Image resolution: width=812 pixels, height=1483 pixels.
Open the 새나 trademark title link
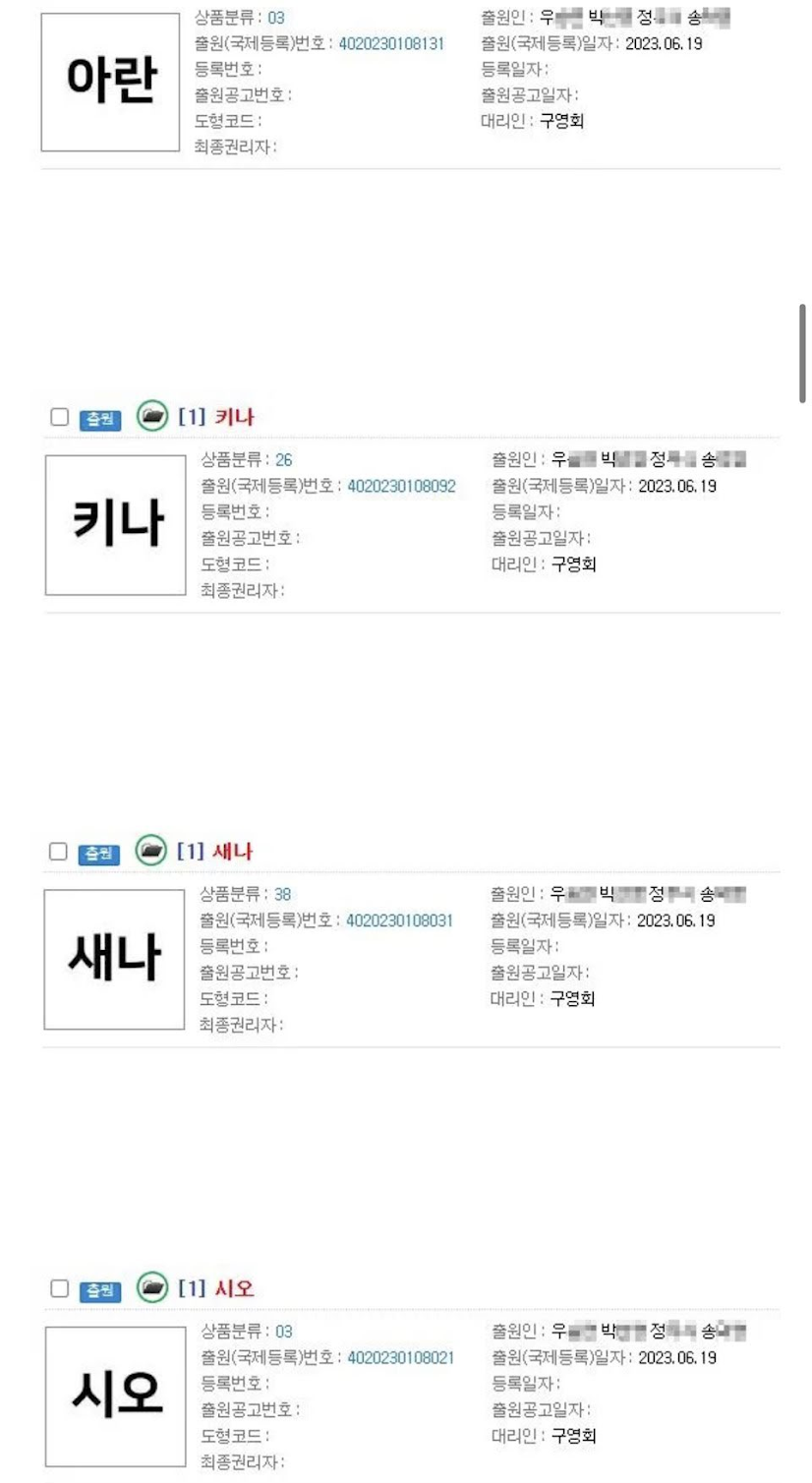click(233, 852)
